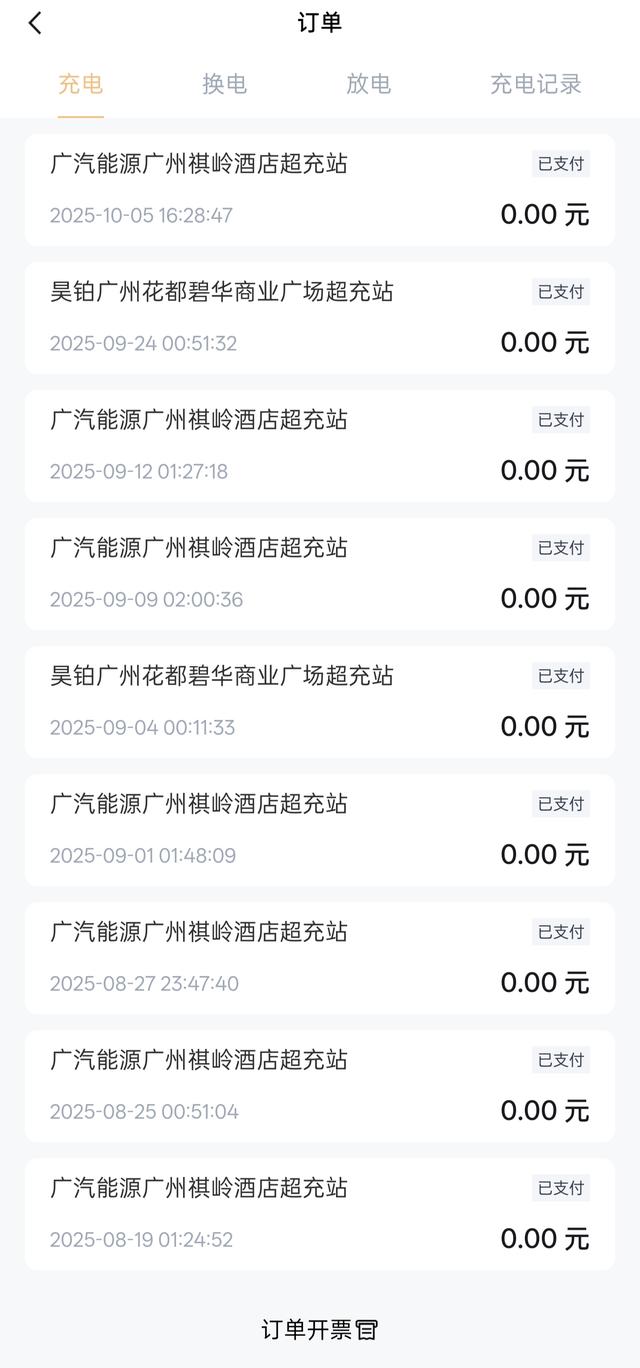Open the order dated 2025-10-05 16:28:47
640x1368 pixels.
(x=320, y=190)
